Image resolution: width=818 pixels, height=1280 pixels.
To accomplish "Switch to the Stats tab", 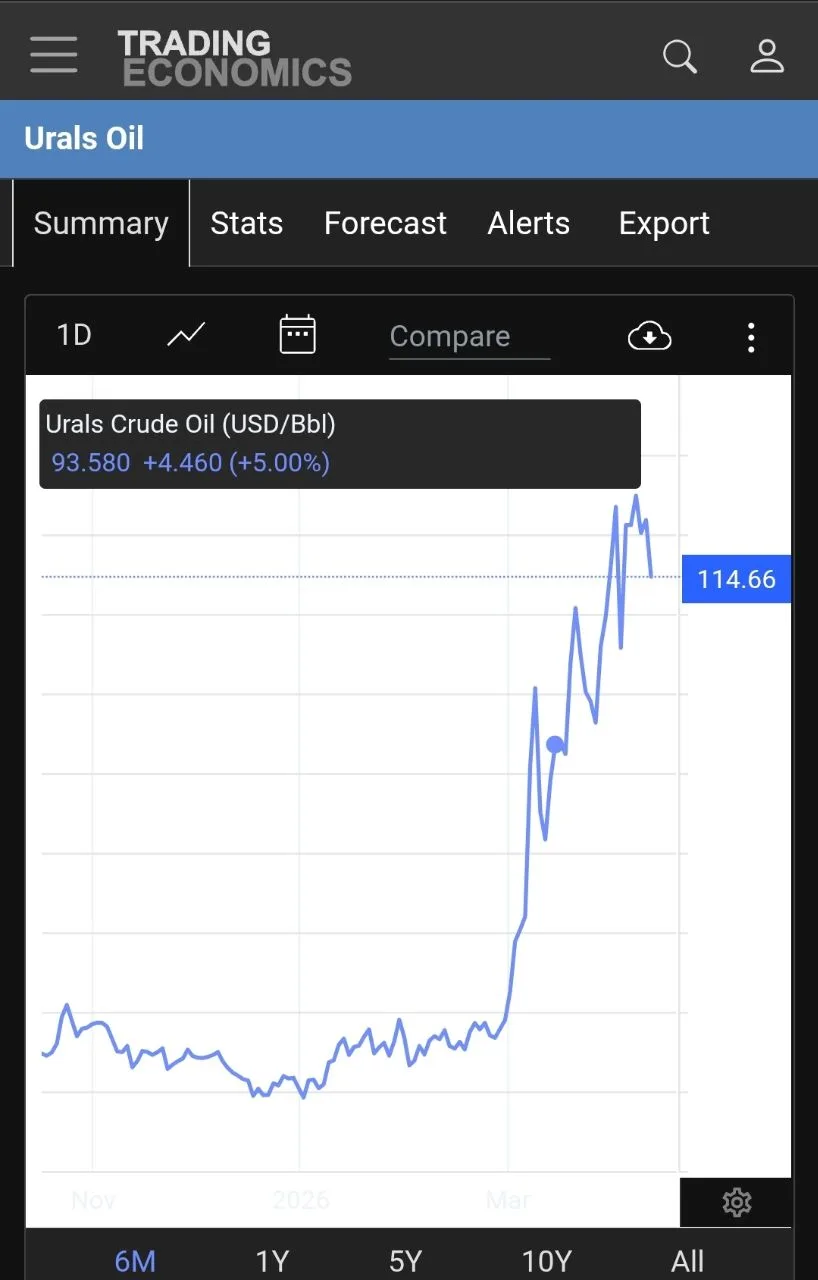I will pyautogui.click(x=246, y=223).
